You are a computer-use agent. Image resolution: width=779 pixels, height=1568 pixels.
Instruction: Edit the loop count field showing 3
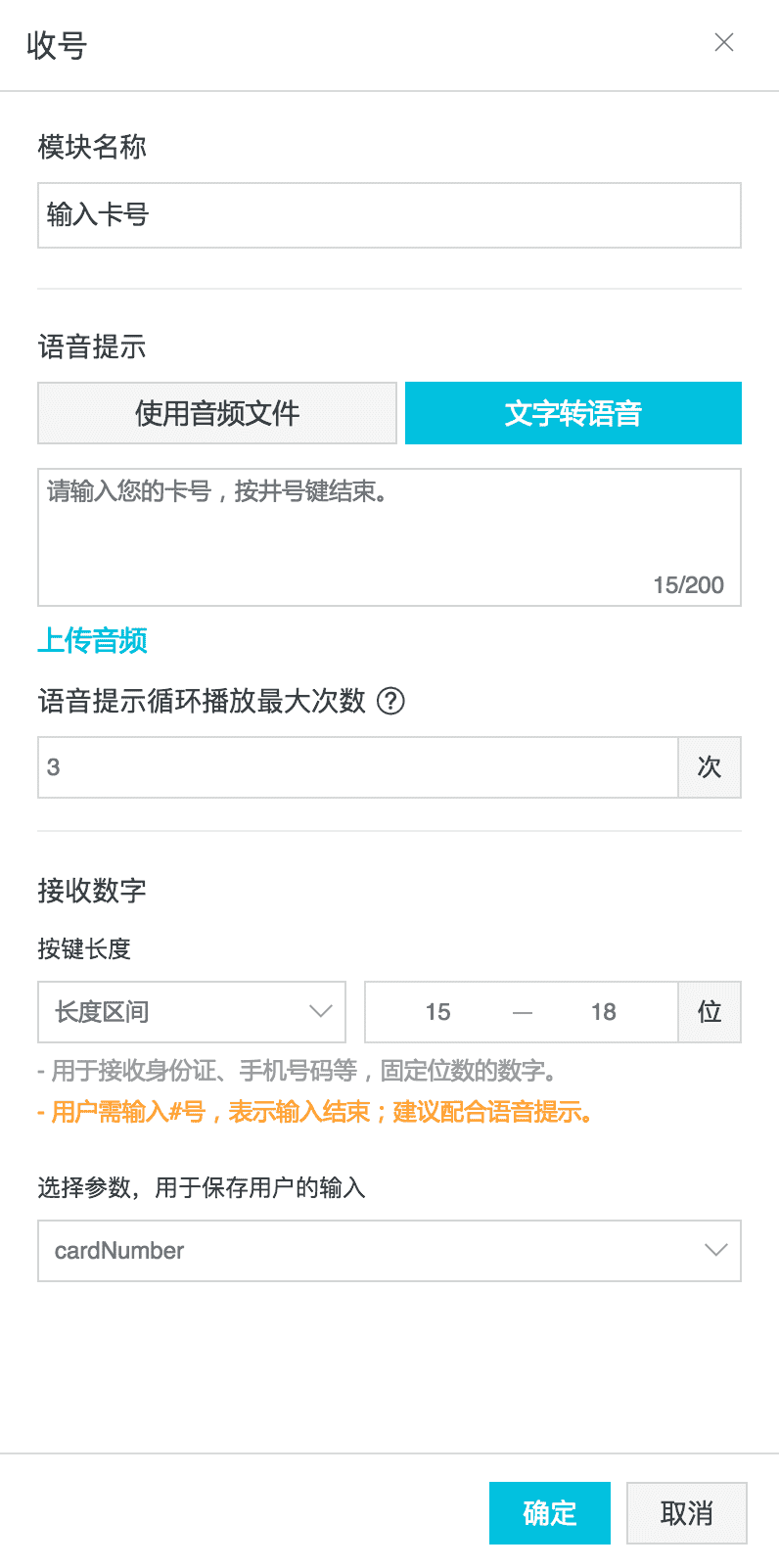point(358,767)
